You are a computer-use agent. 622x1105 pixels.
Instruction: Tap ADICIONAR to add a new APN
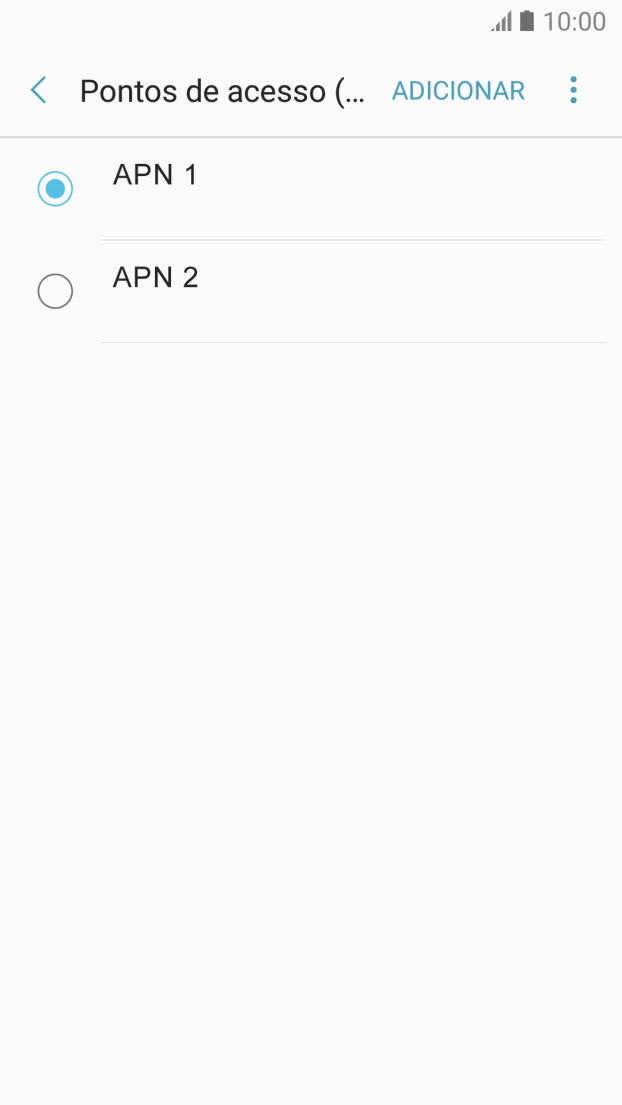(x=458, y=91)
